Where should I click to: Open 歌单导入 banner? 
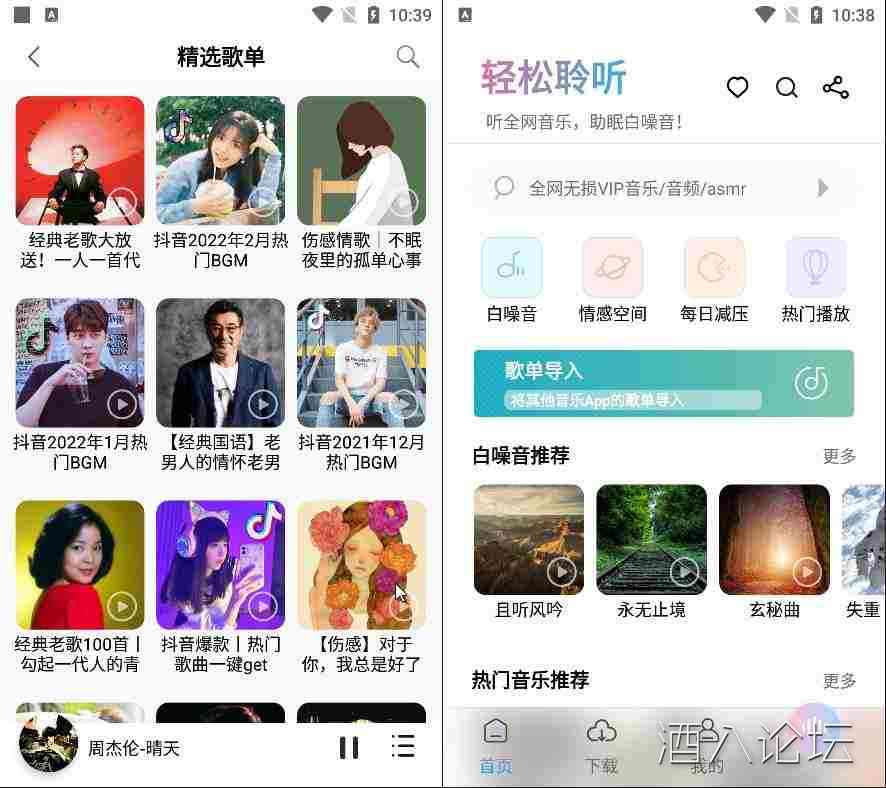pyautogui.click(x=663, y=383)
